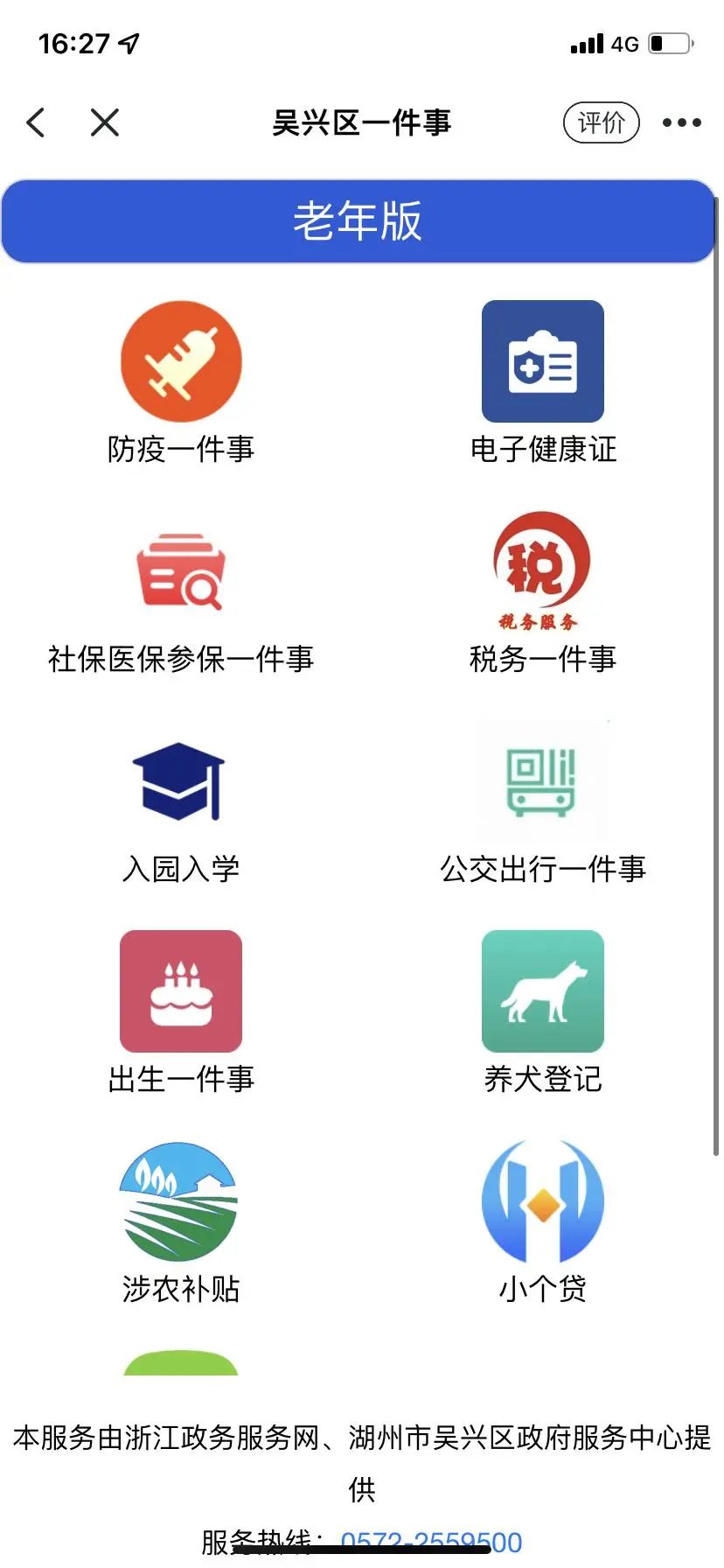Close the mini program page
Image resolution: width=724 pixels, height=1568 pixels.
coord(105,122)
